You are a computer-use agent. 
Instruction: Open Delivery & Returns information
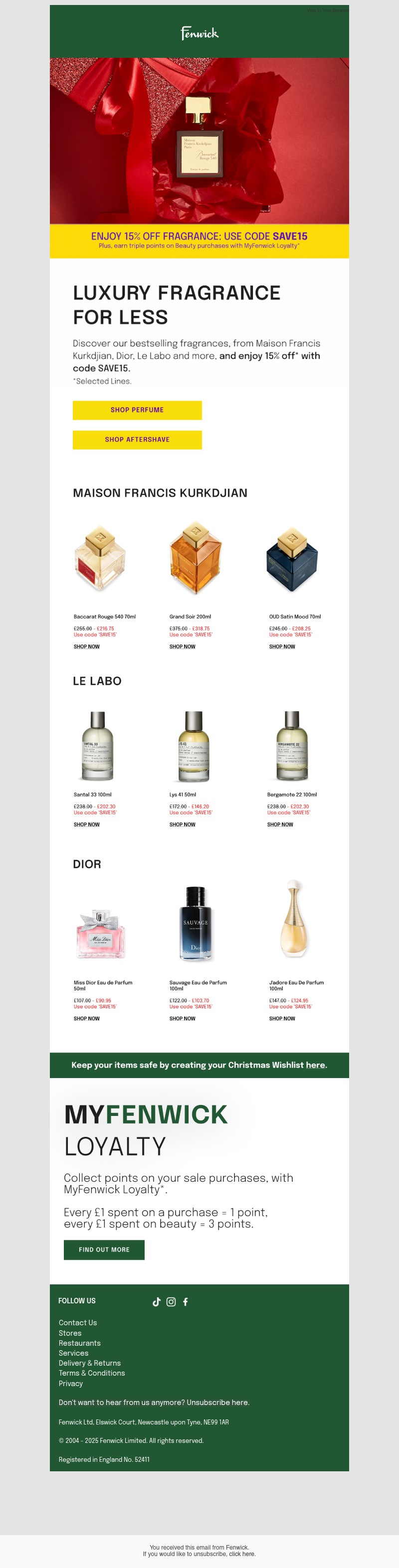pos(90,1363)
